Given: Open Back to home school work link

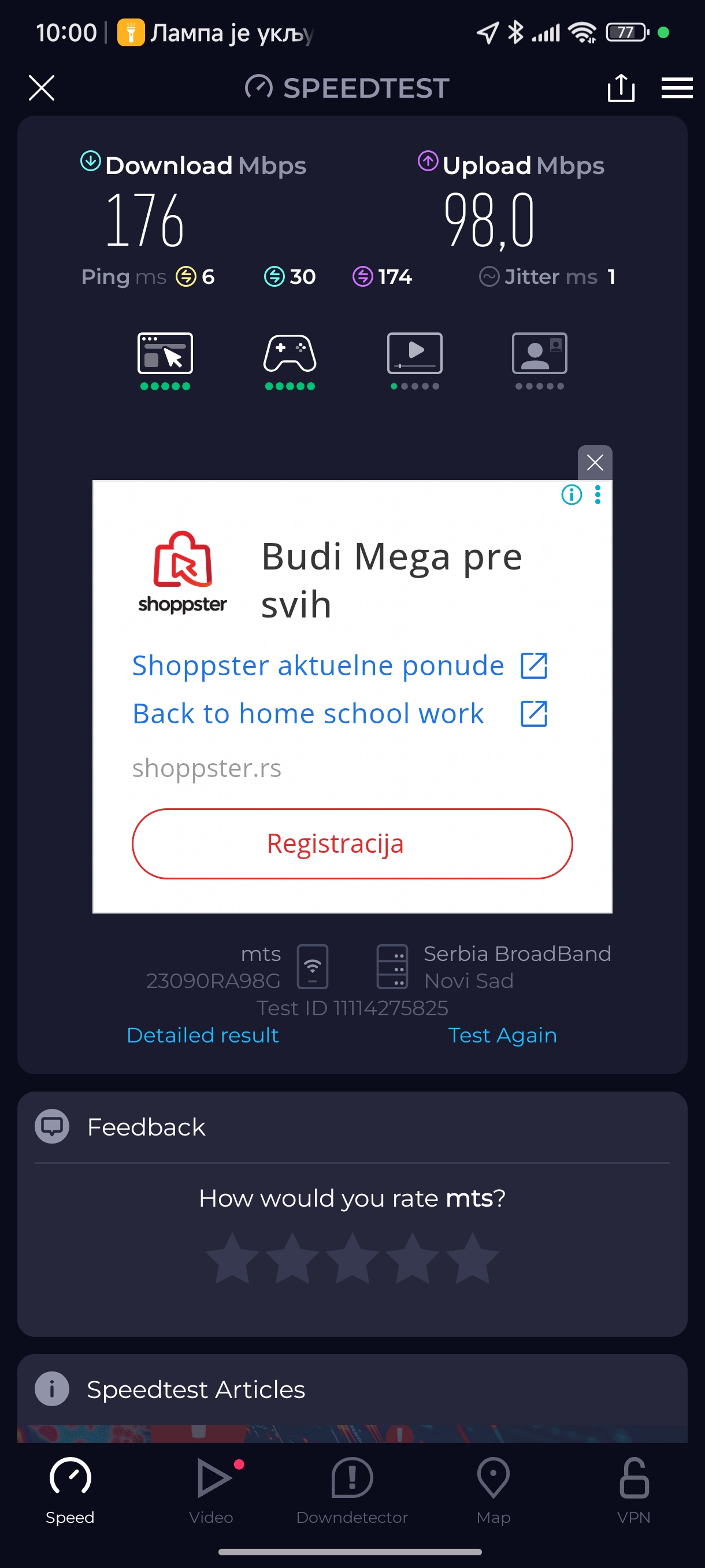Looking at the screenshot, I should coord(339,713).
